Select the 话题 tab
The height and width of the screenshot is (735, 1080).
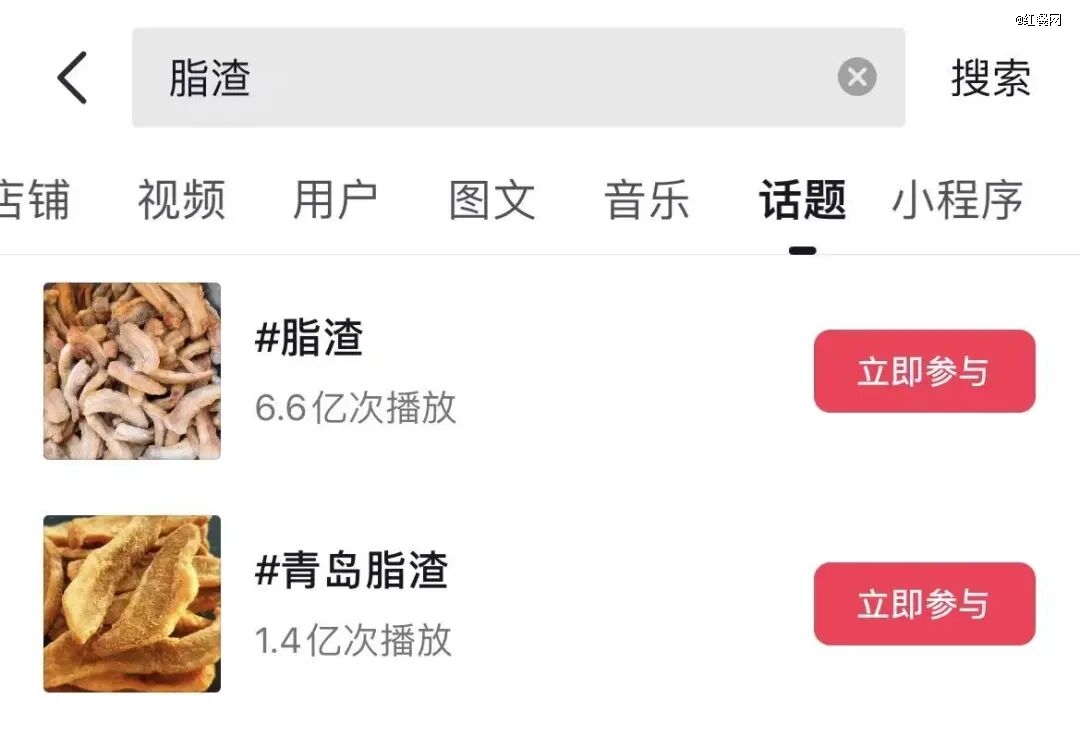click(x=802, y=200)
